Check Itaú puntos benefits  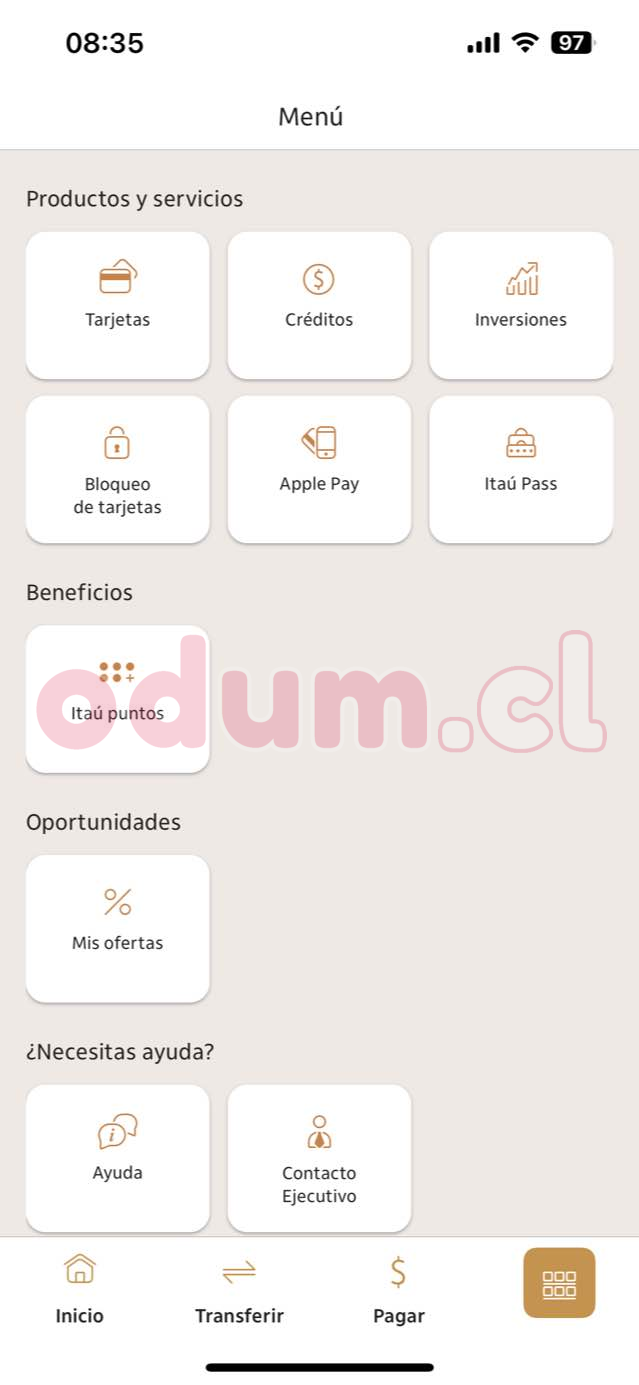pyautogui.click(x=117, y=699)
